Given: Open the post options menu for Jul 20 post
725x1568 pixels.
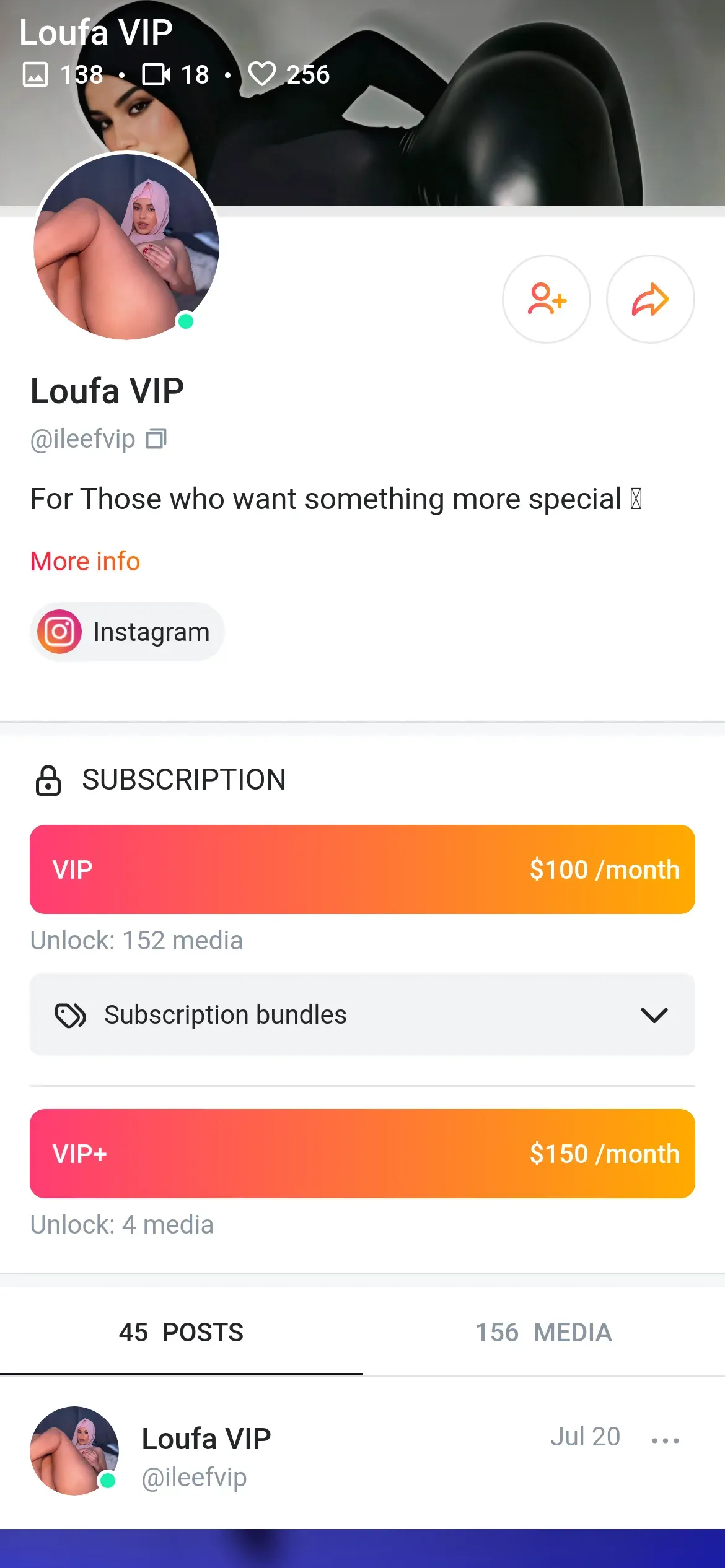Looking at the screenshot, I should coord(666,1440).
